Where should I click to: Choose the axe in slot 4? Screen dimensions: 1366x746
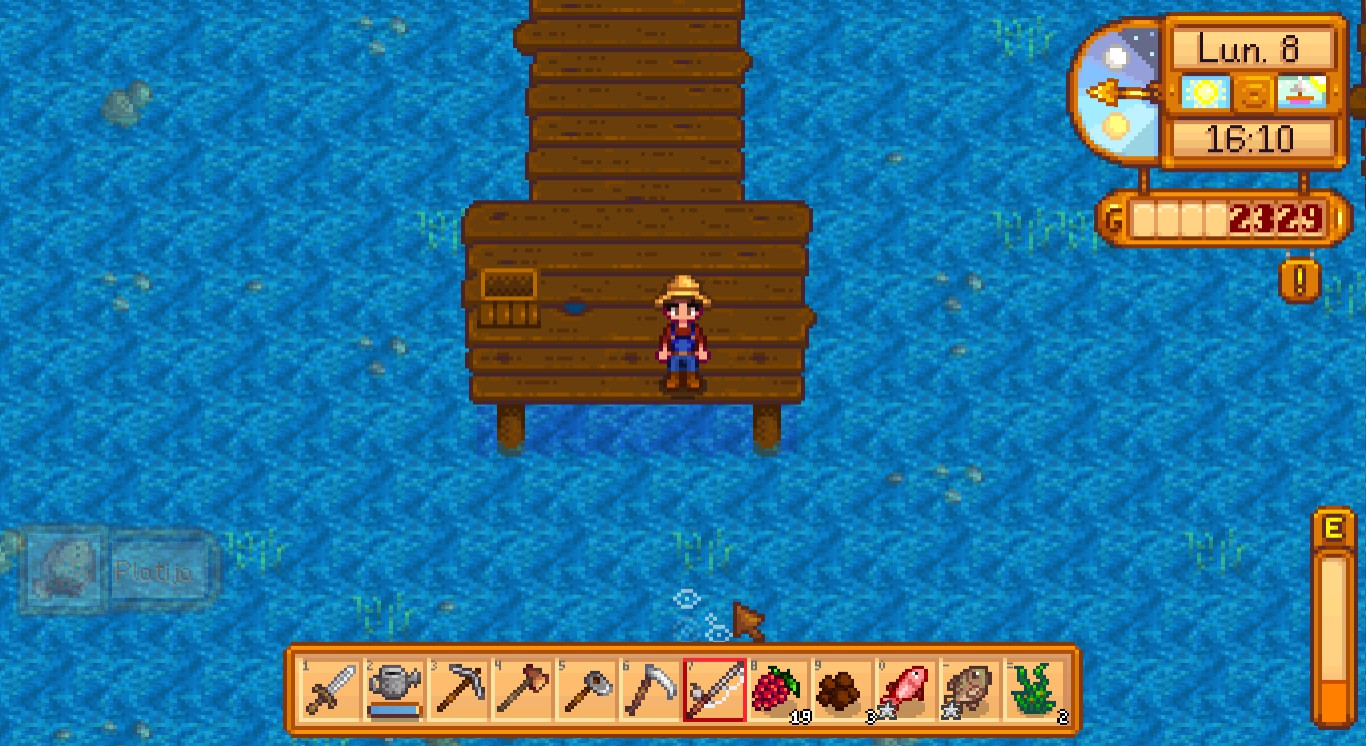click(522, 689)
